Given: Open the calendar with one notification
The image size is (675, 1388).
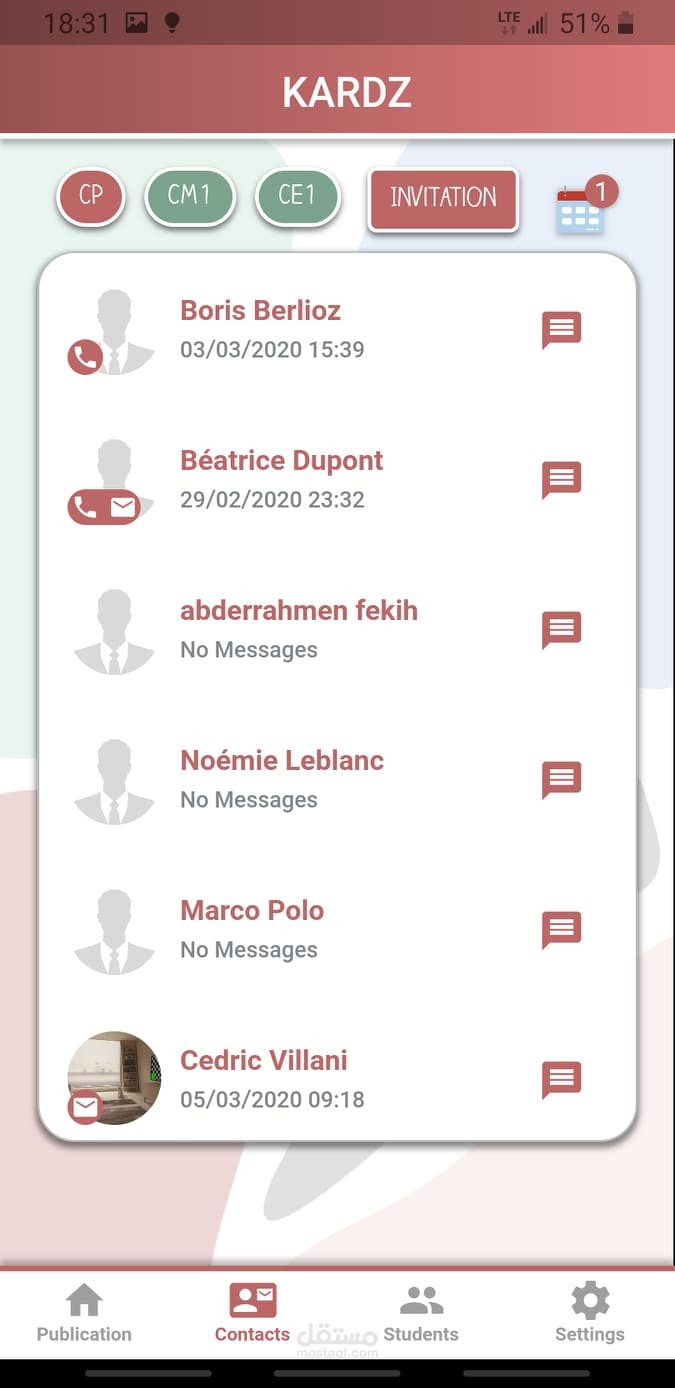Looking at the screenshot, I should pyautogui.click(x=582, y=207).
